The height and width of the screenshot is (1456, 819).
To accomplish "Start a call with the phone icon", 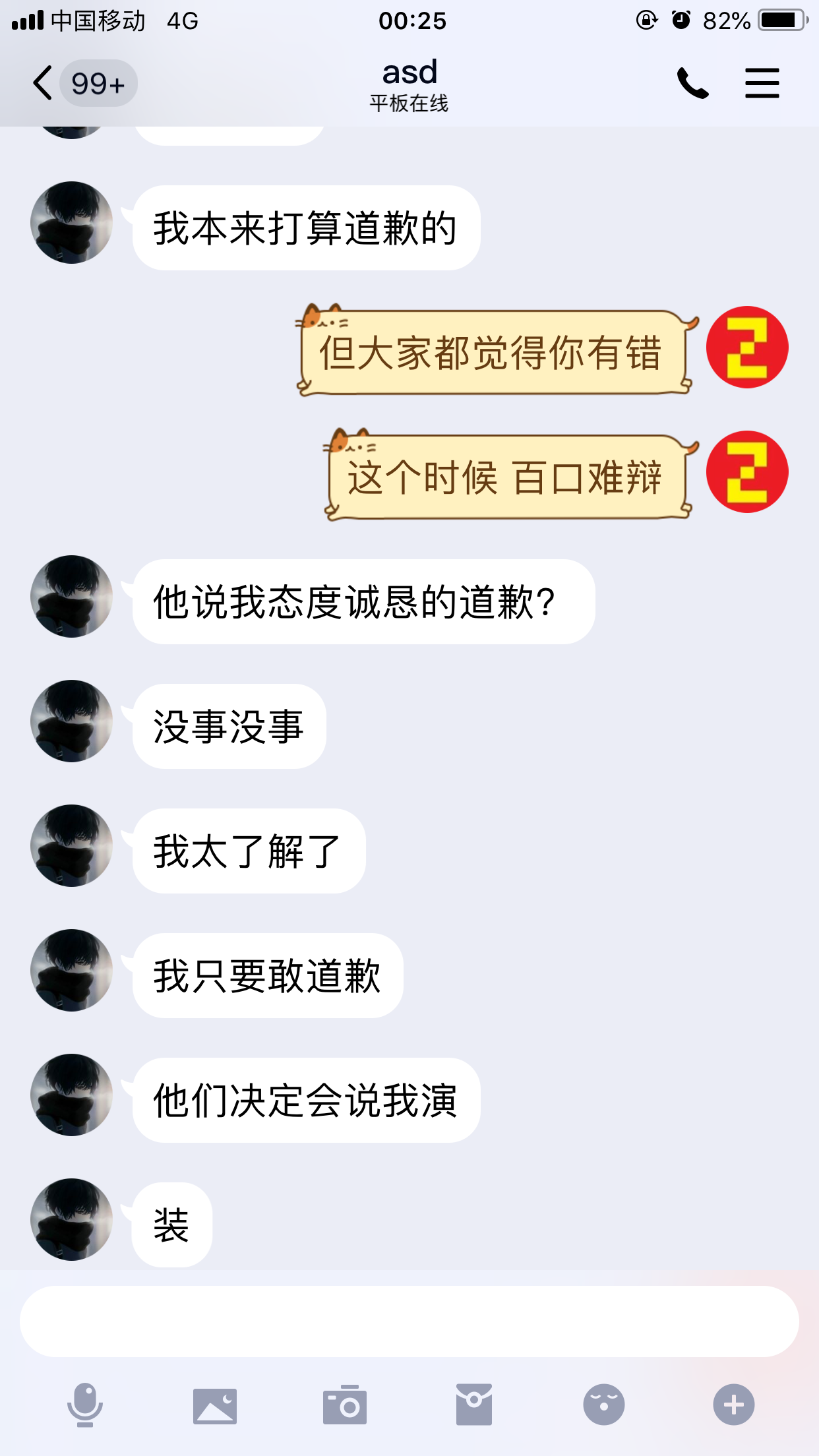I will 692,82.
